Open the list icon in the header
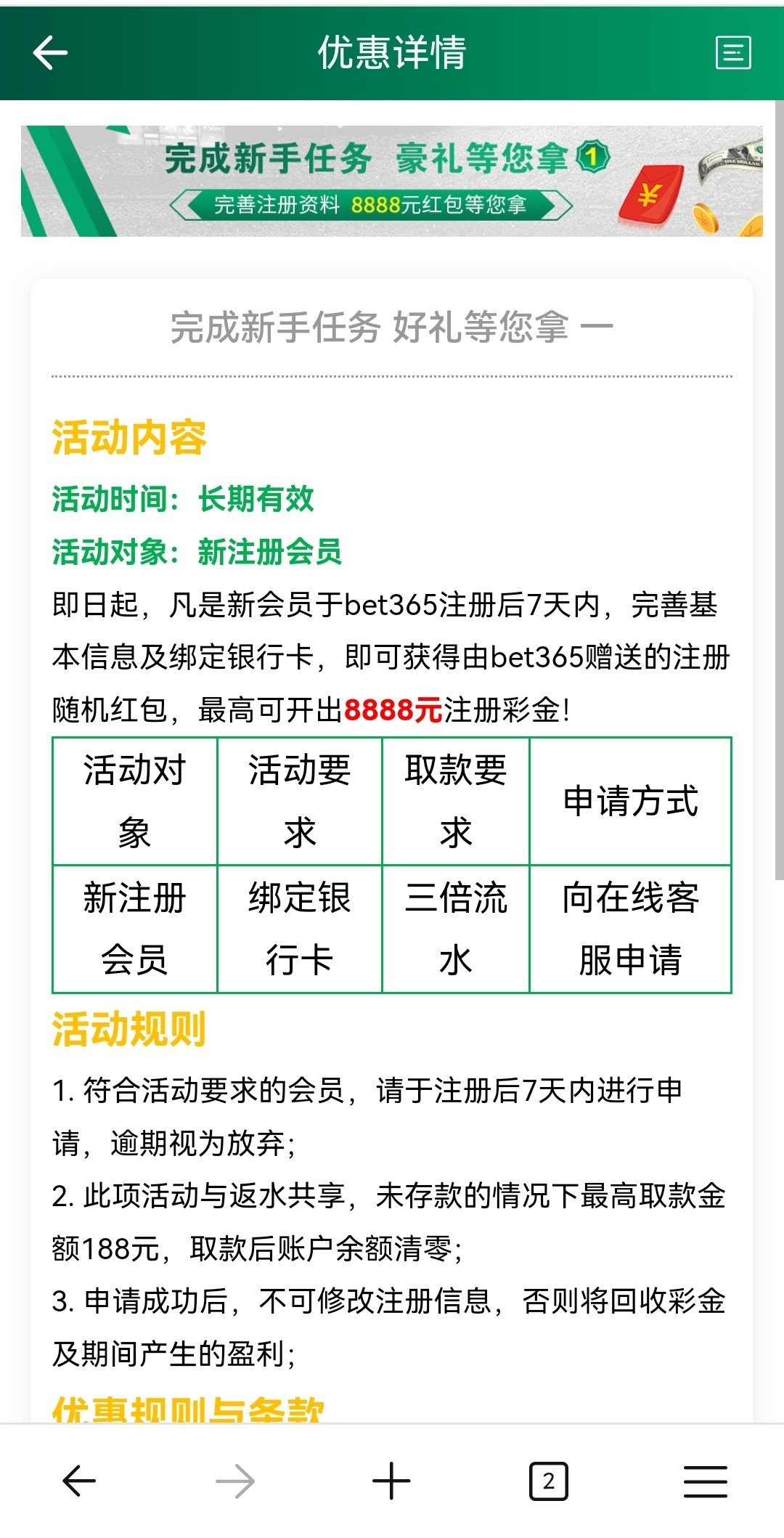Viewport: 784px width, 1538px height. (x=732, y=53)
